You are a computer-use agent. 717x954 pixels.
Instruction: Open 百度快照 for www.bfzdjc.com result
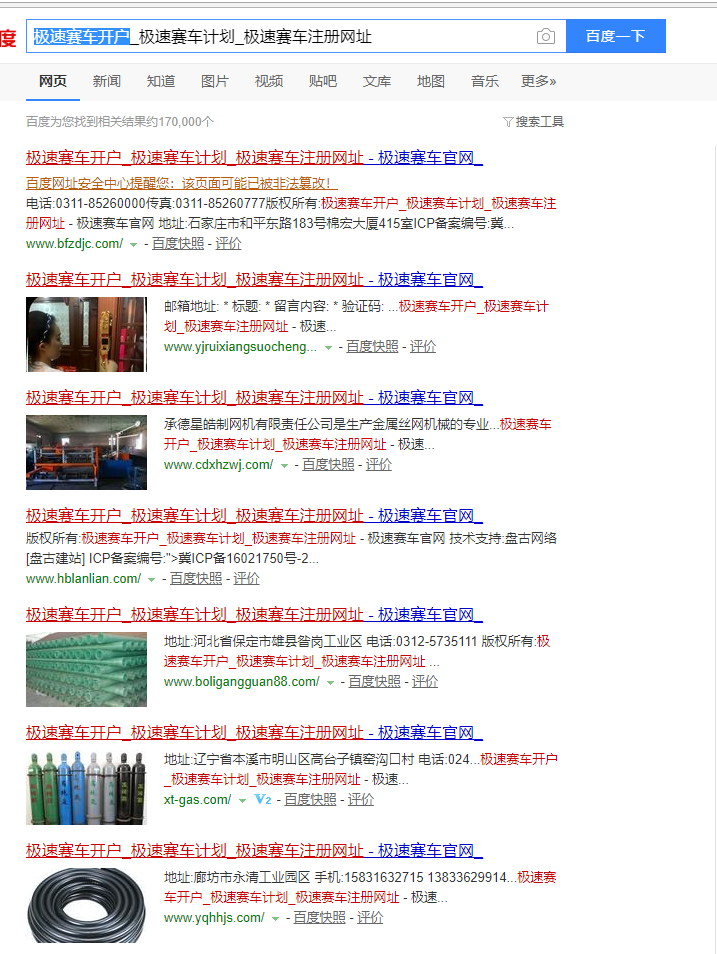point(177,243)
